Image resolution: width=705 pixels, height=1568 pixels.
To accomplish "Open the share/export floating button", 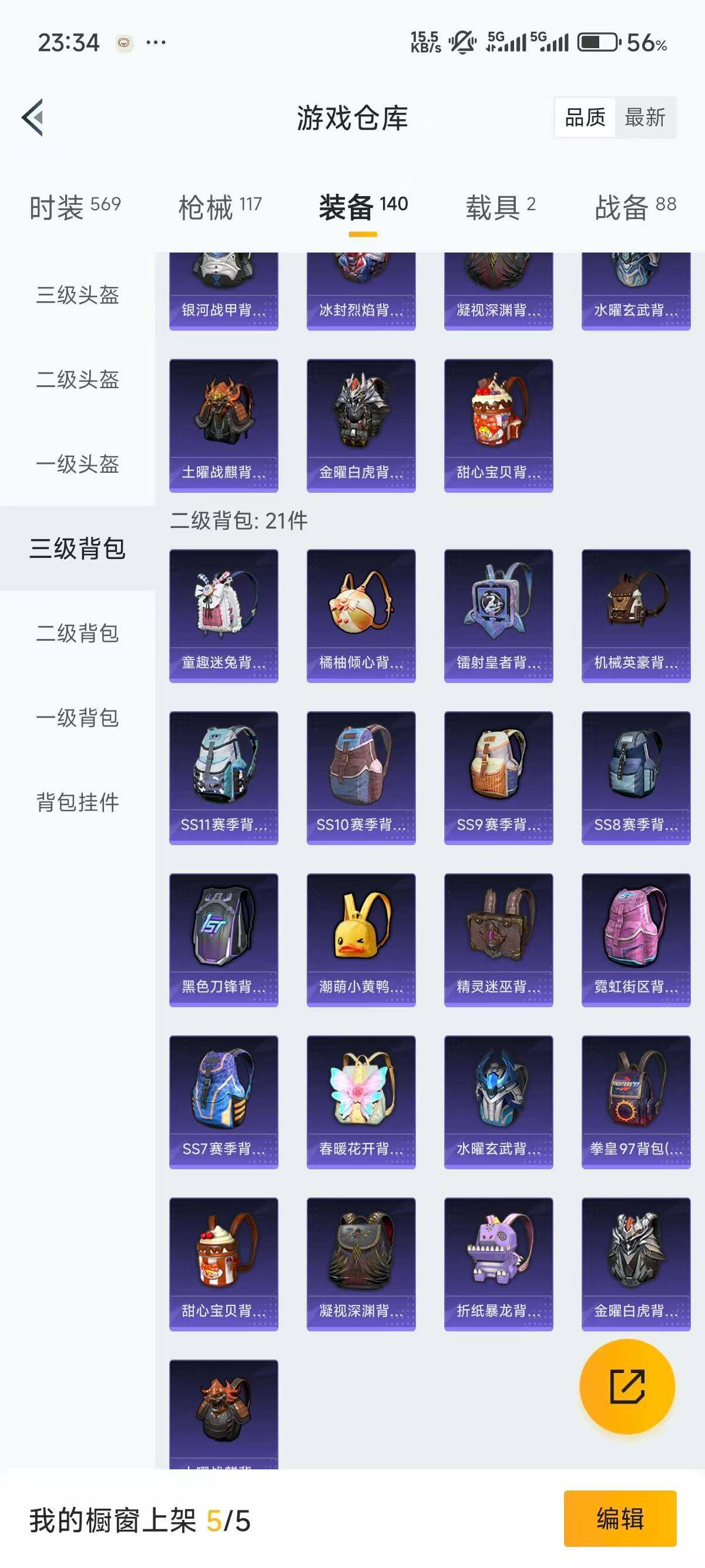I will [x=628, y=1387].
